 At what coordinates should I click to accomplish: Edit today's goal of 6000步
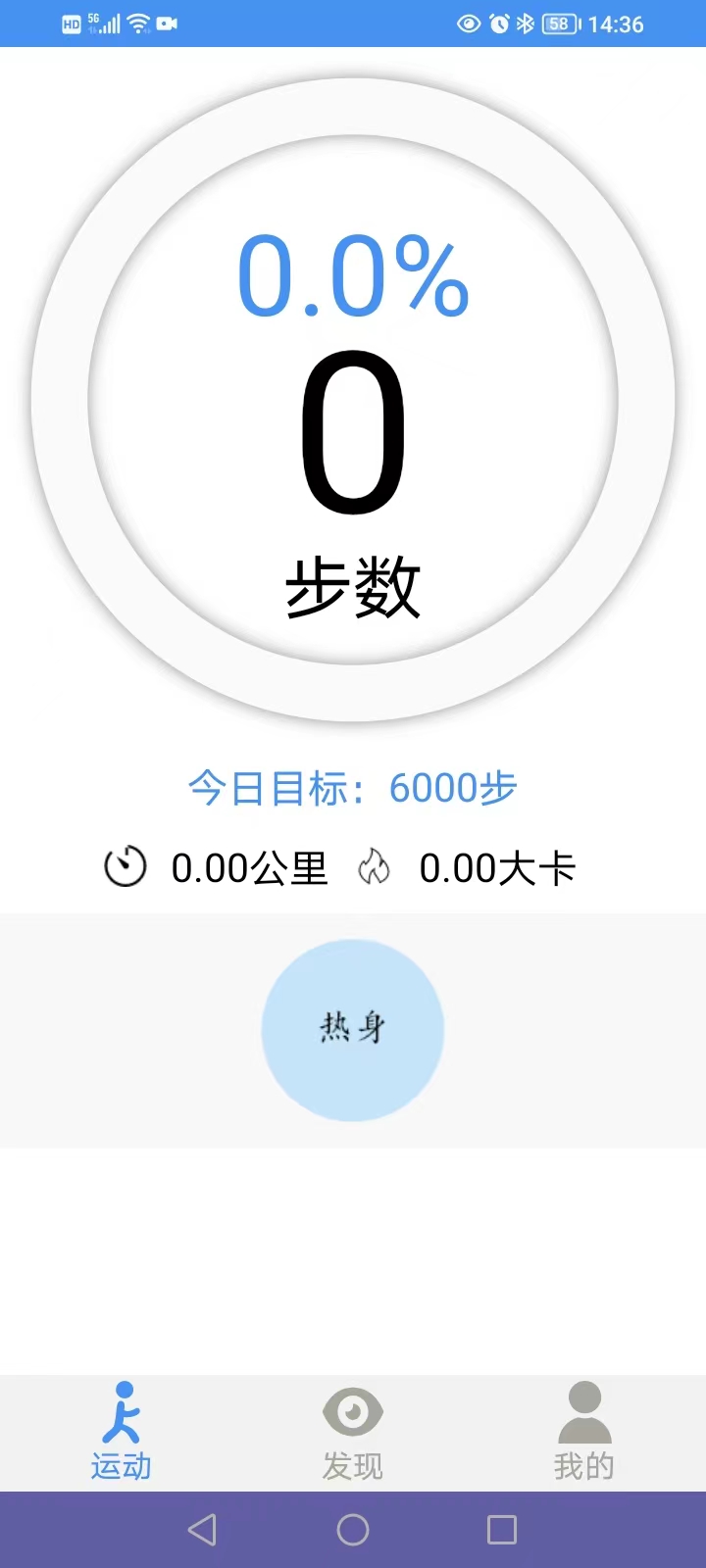(x=353, y=788)
